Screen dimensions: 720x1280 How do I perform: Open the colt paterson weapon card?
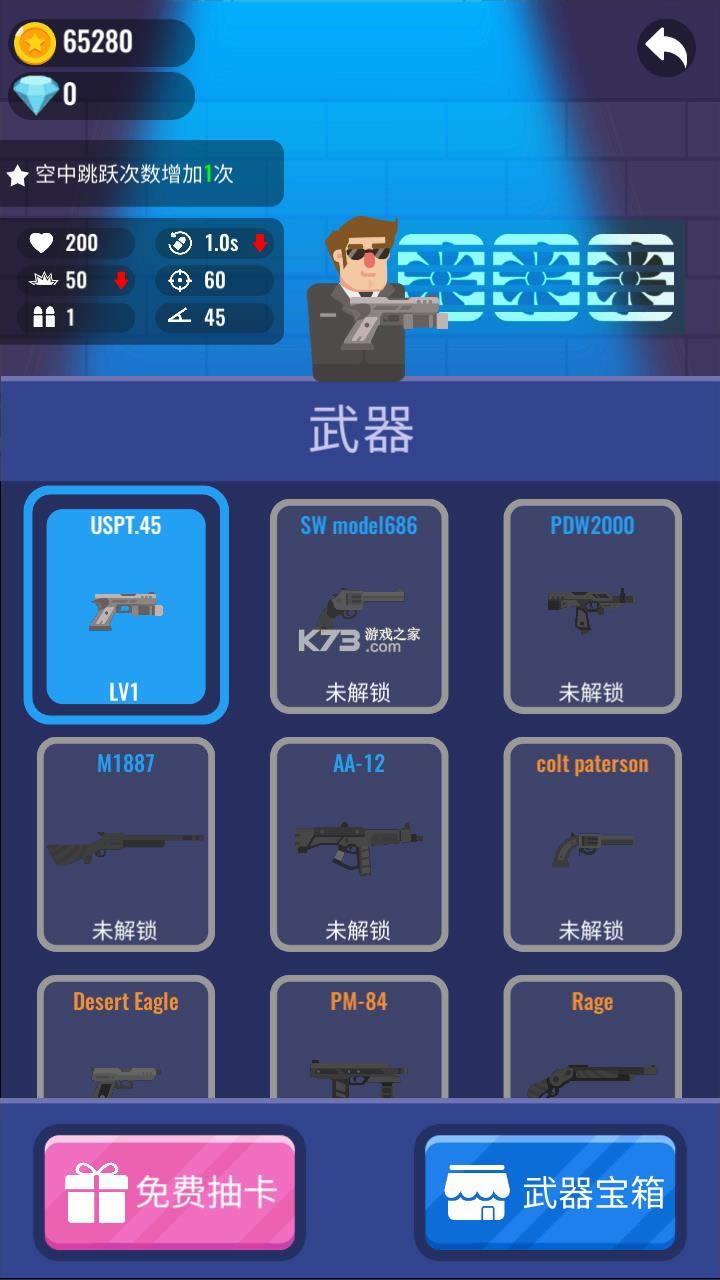pos(592,844)
